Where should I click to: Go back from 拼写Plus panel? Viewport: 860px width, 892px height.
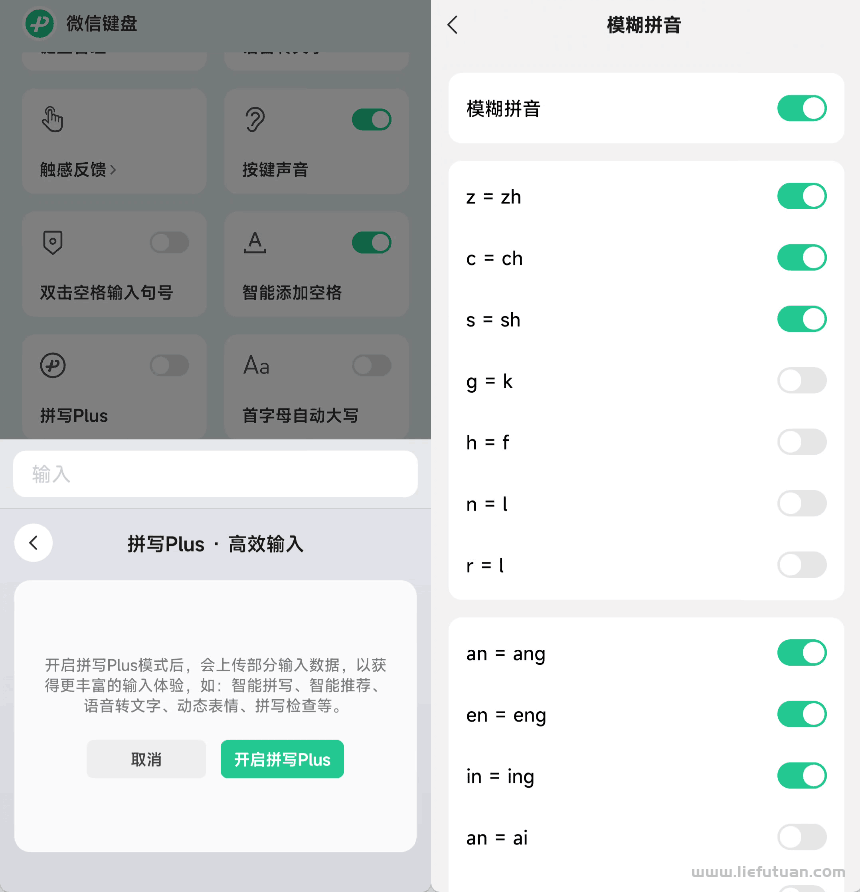click(34, 543)
